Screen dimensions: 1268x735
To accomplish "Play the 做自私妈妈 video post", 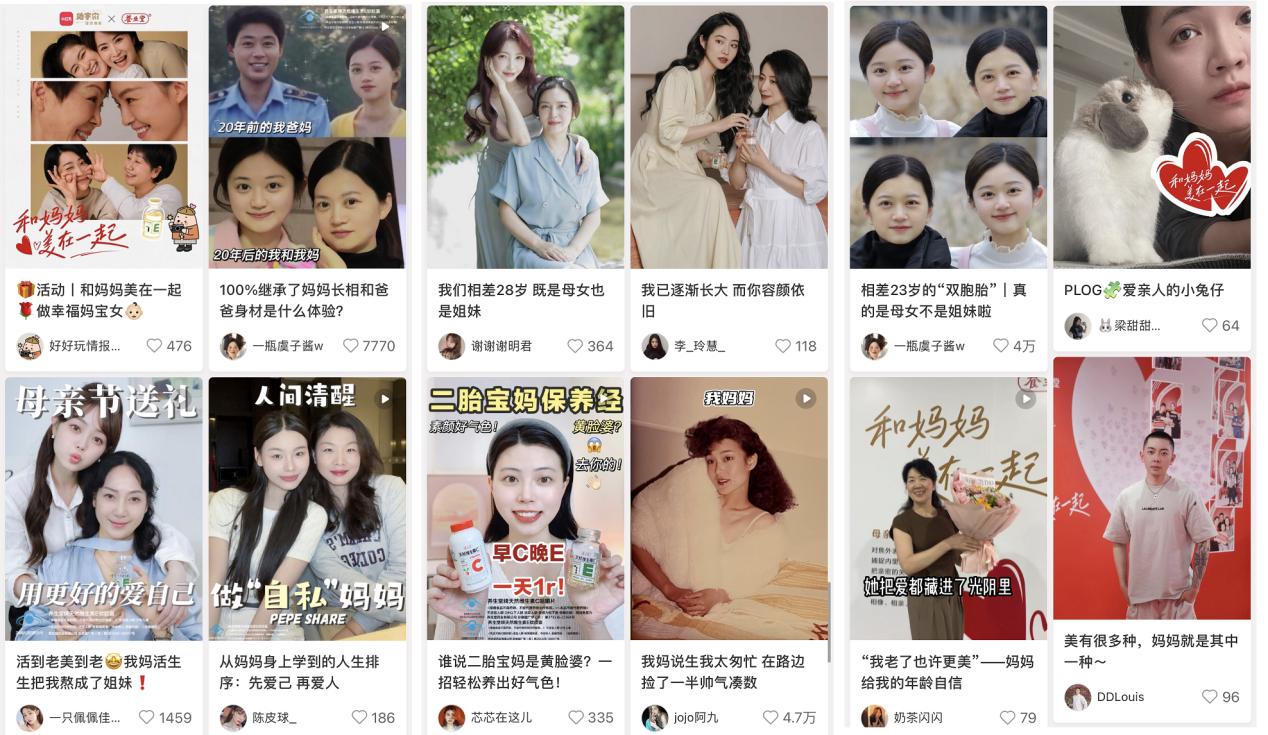I will 306,508.
